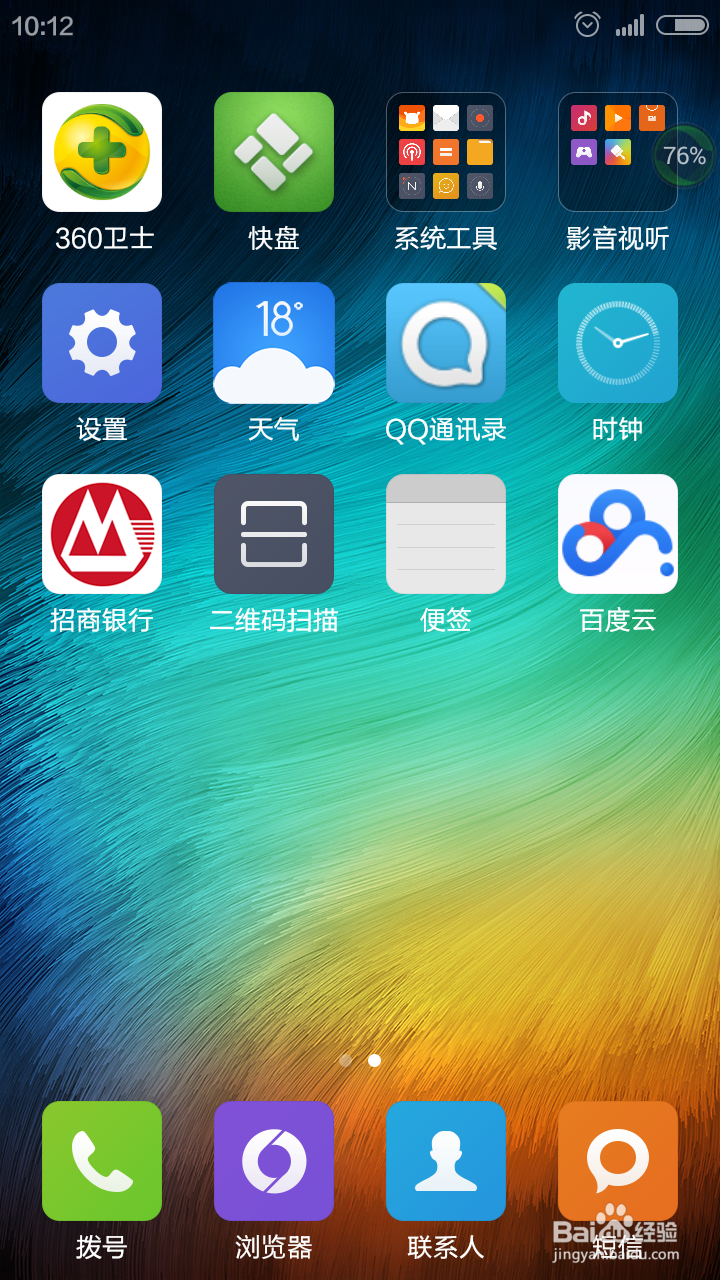Open the 360卫士 security app
Image resolution: width=720 pixels, height=1280 pixels.
click(x=101, y=152)
